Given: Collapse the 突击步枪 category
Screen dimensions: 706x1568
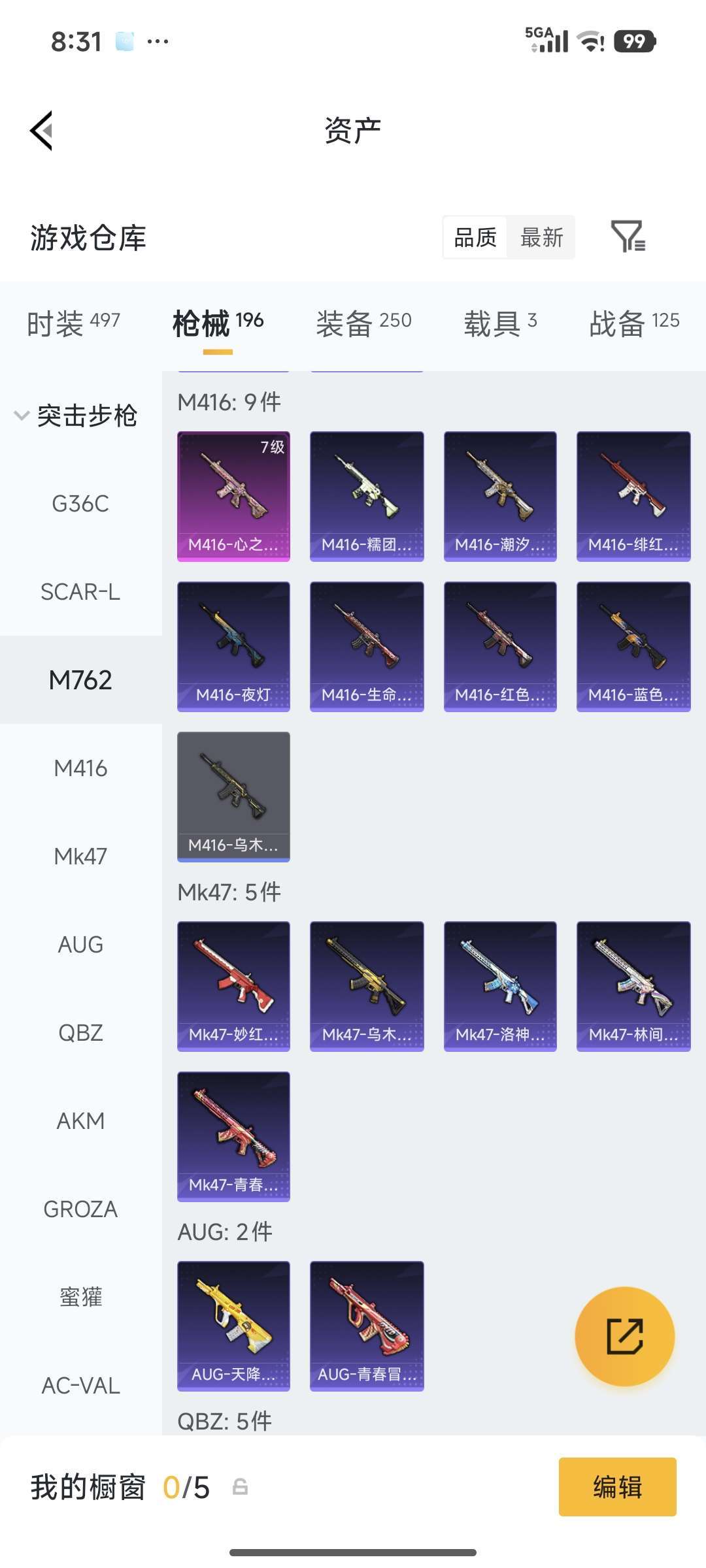Looking at the screenshot, I should [x=77, y=416].
